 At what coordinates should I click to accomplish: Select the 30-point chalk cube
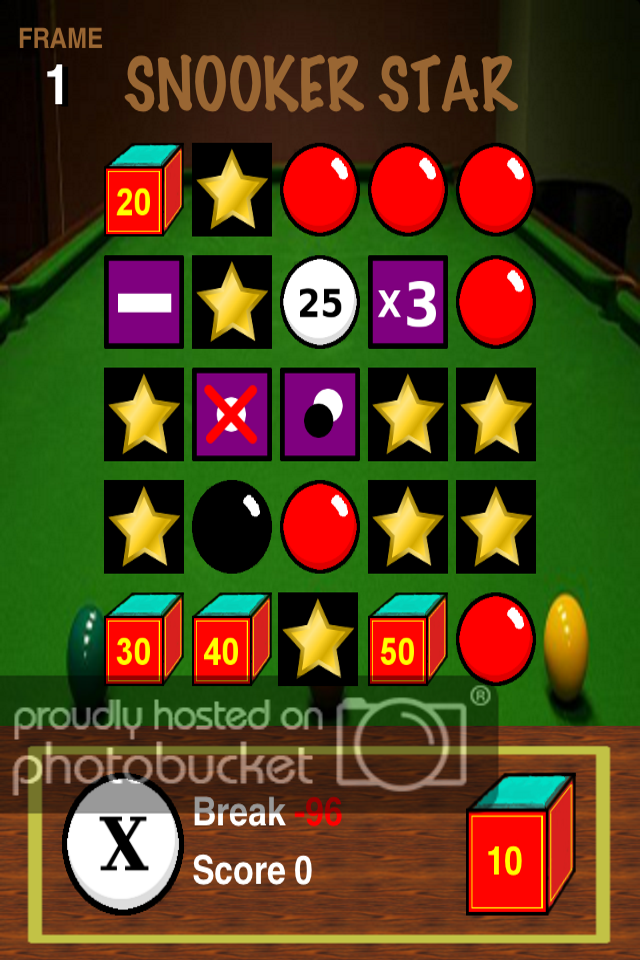[142, 640]
